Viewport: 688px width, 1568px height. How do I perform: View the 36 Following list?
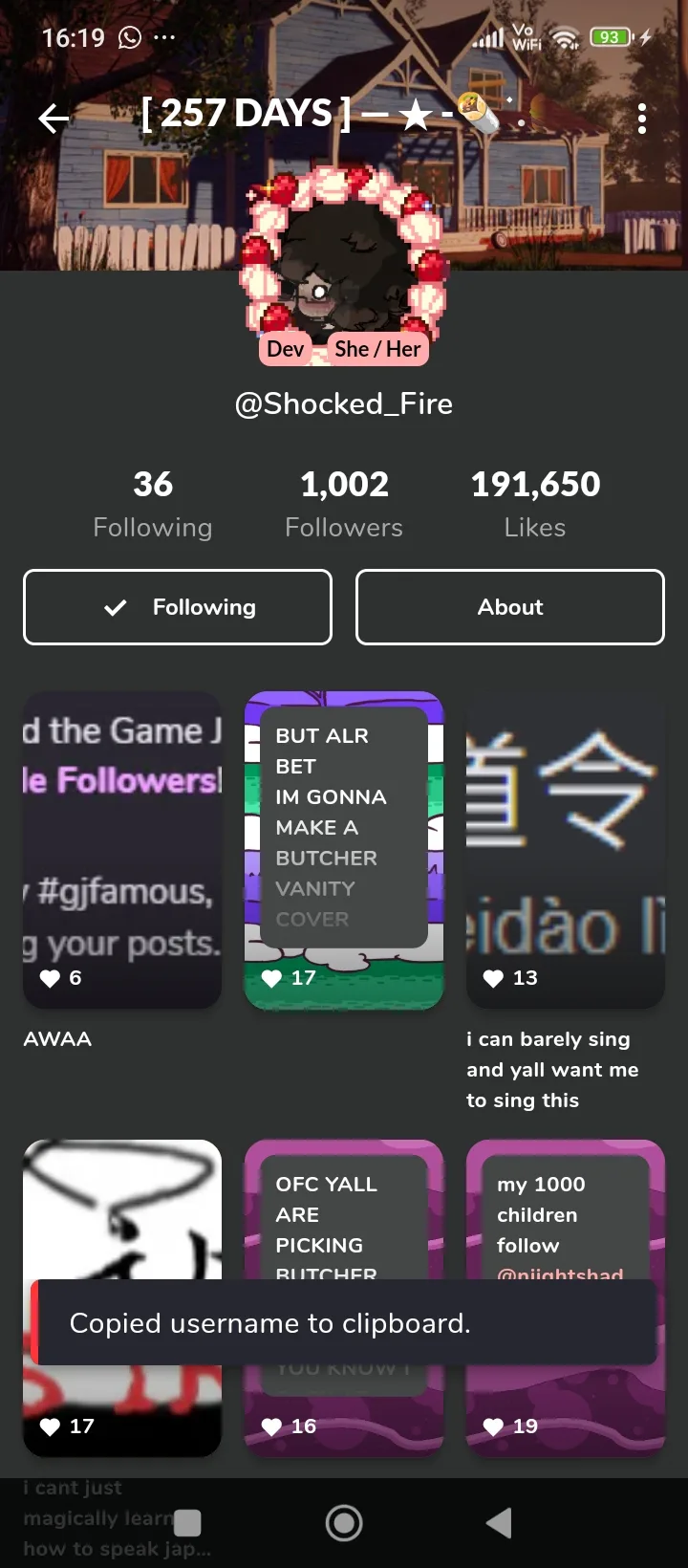coord(153,503)
